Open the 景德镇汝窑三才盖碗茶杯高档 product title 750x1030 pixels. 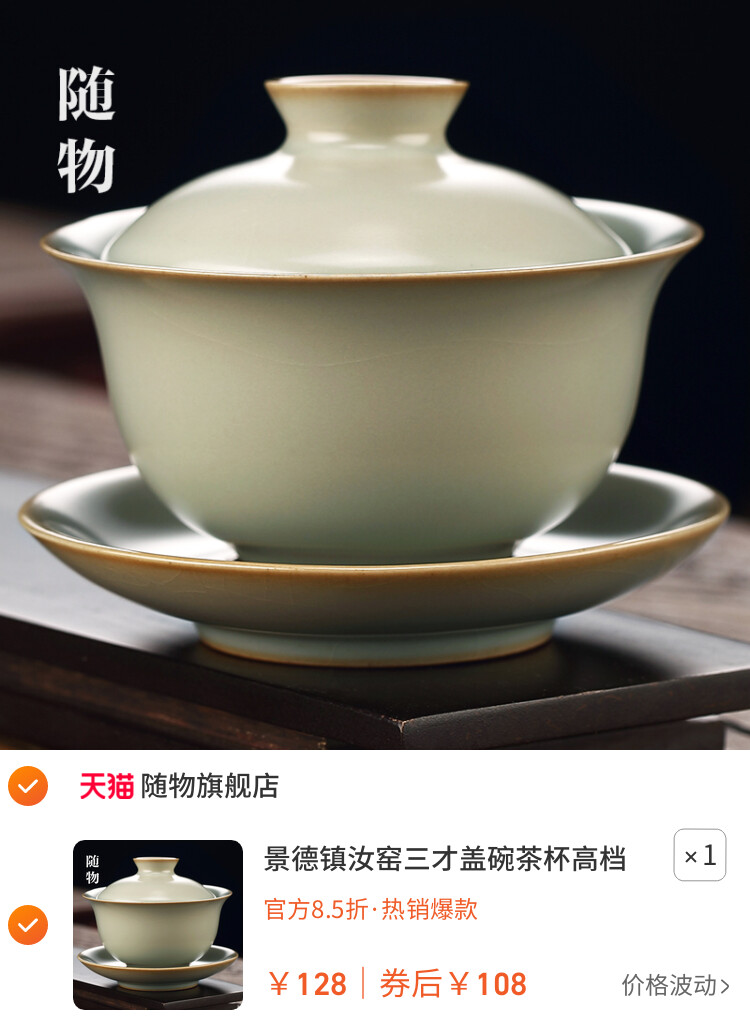(x=445, y=858)
